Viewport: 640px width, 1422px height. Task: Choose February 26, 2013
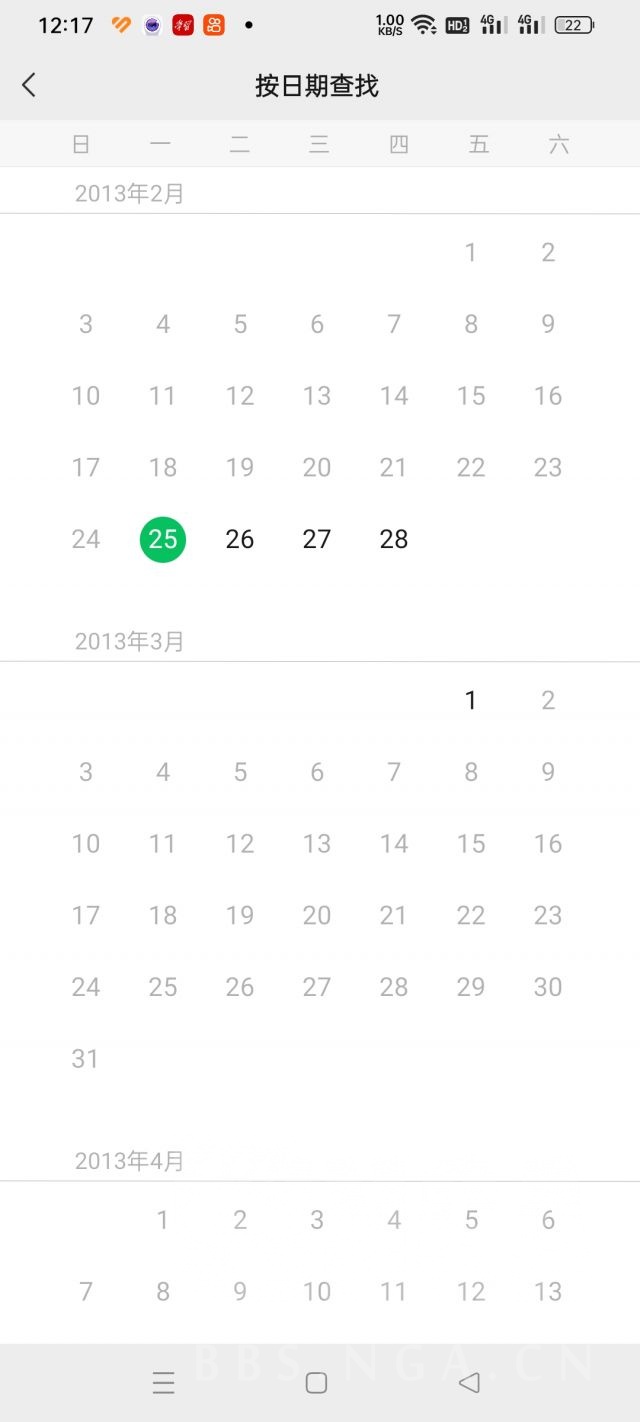click(240, 539)
